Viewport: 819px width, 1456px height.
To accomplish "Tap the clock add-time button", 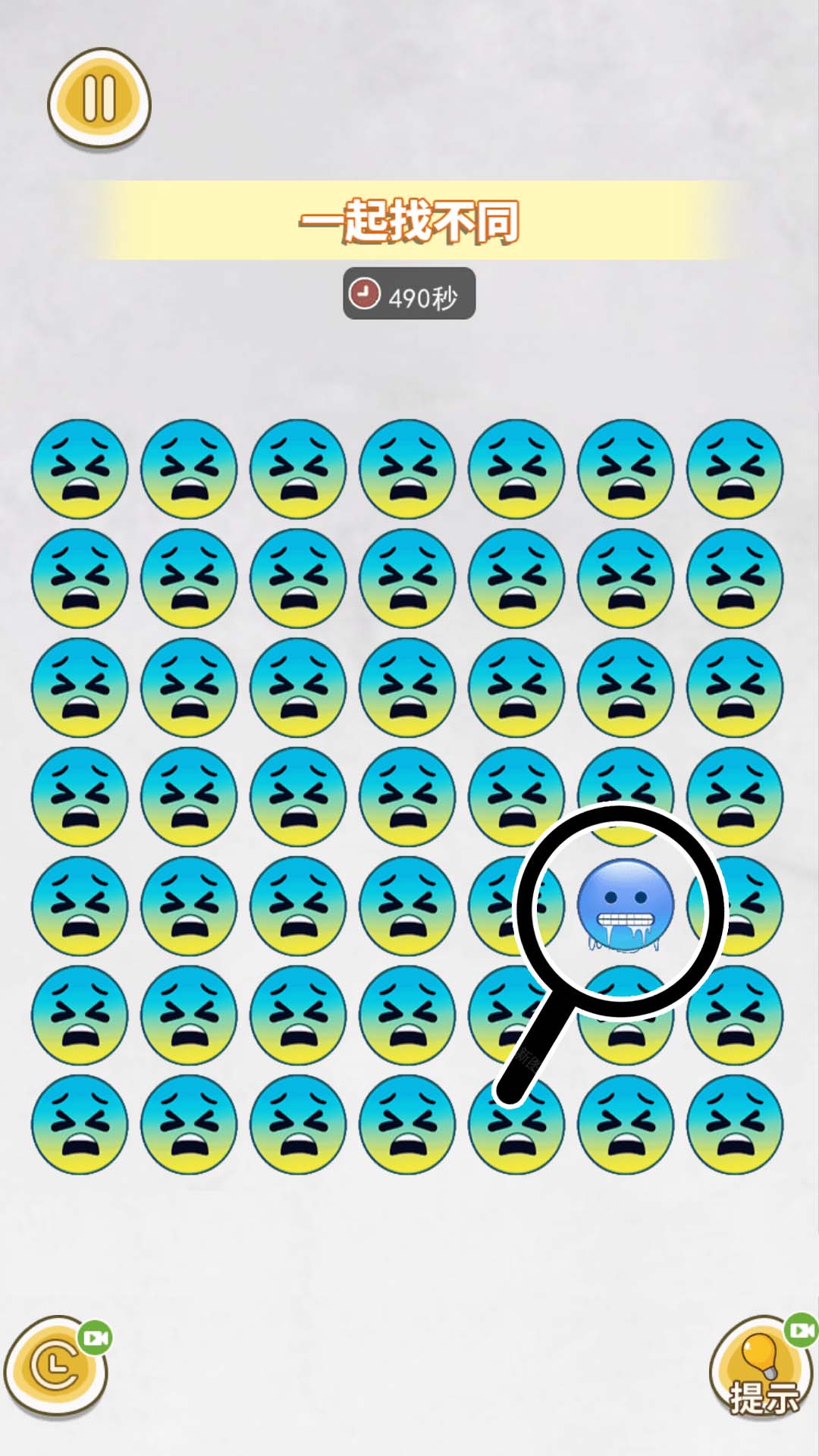I will point(55,1367).
